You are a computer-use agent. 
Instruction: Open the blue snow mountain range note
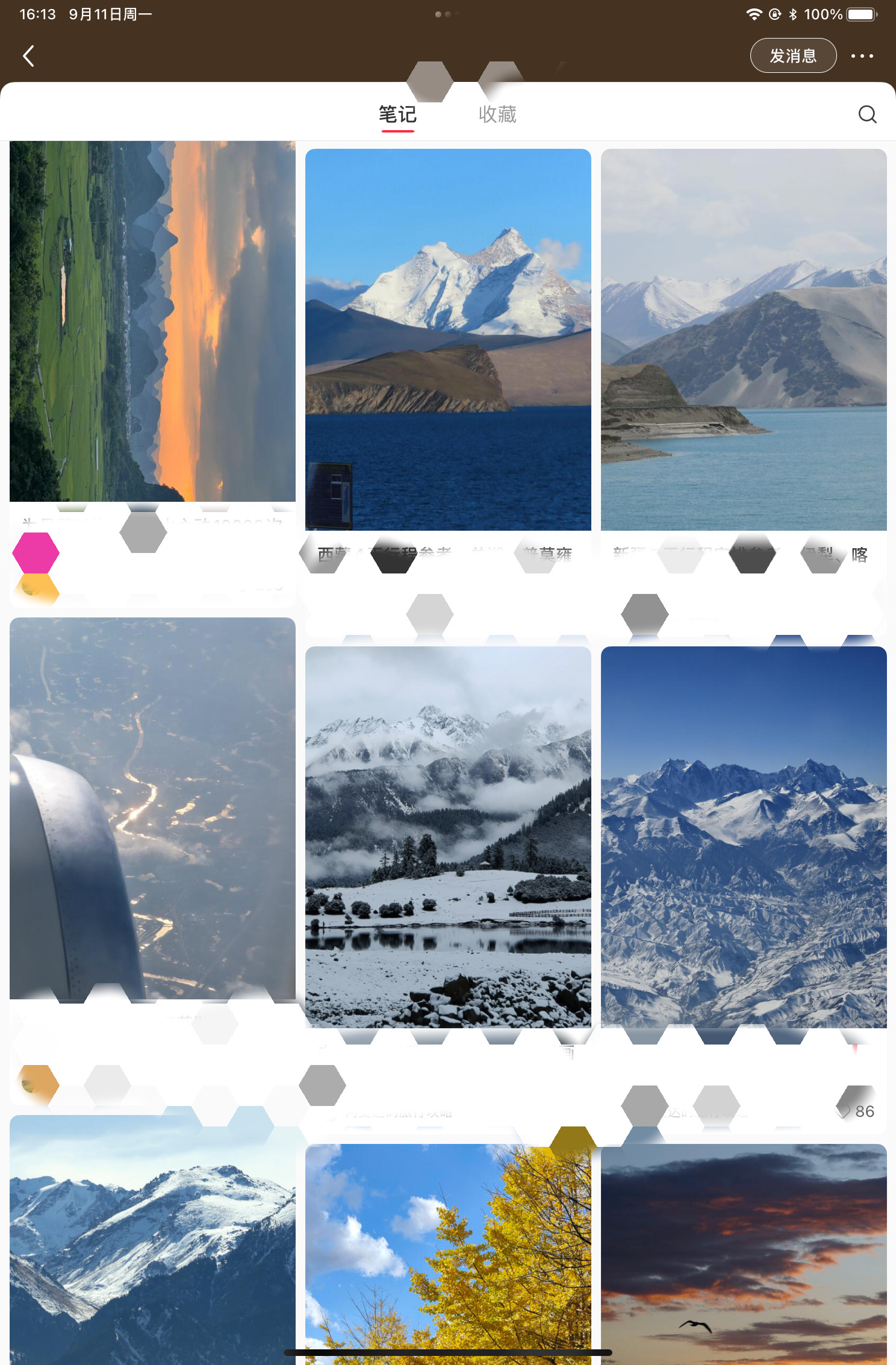click(744, 837)
